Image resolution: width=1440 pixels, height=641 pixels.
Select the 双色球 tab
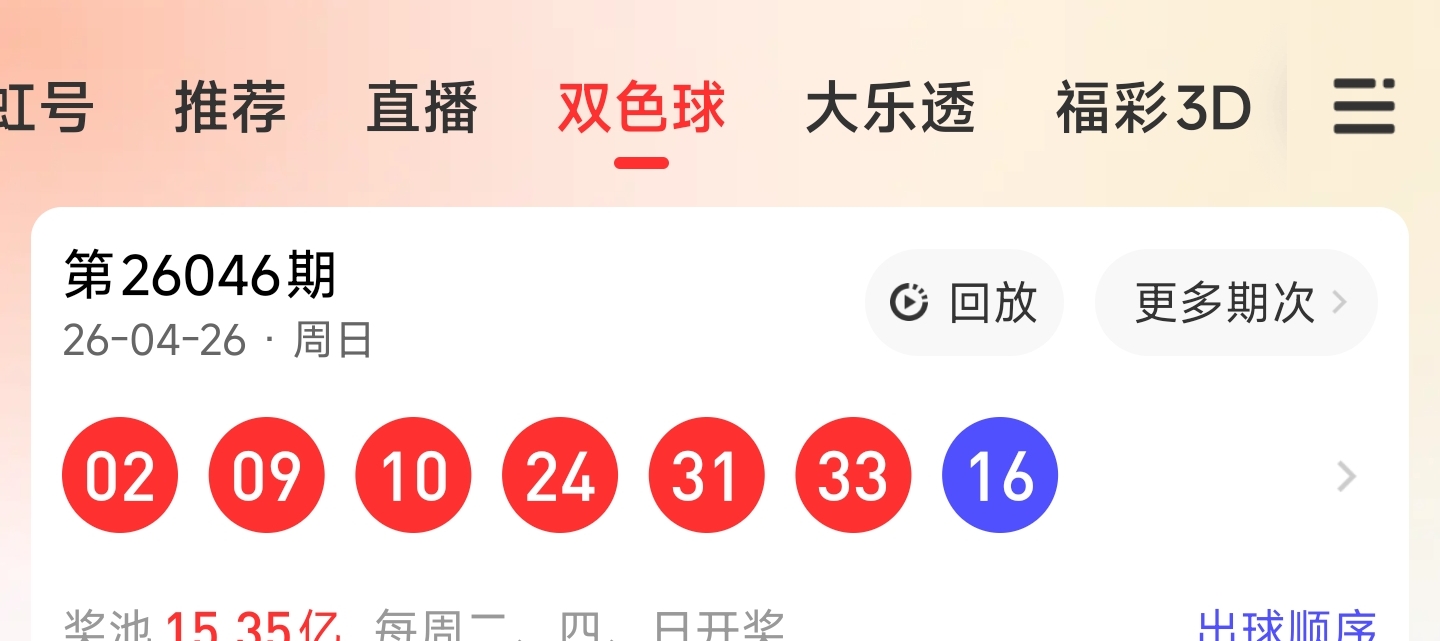(x=641, y=108)
